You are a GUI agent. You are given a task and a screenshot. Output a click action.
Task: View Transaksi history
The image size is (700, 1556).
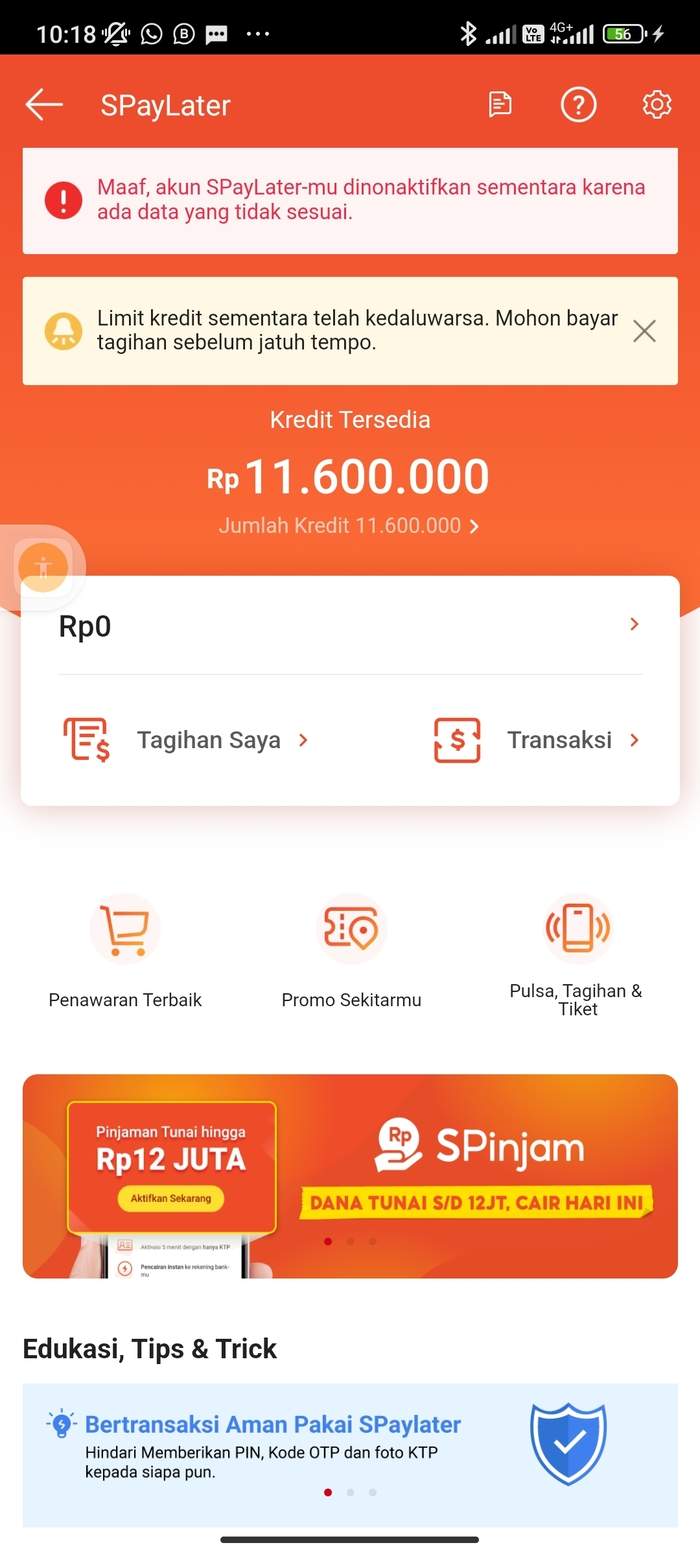(x=536, y=740)
